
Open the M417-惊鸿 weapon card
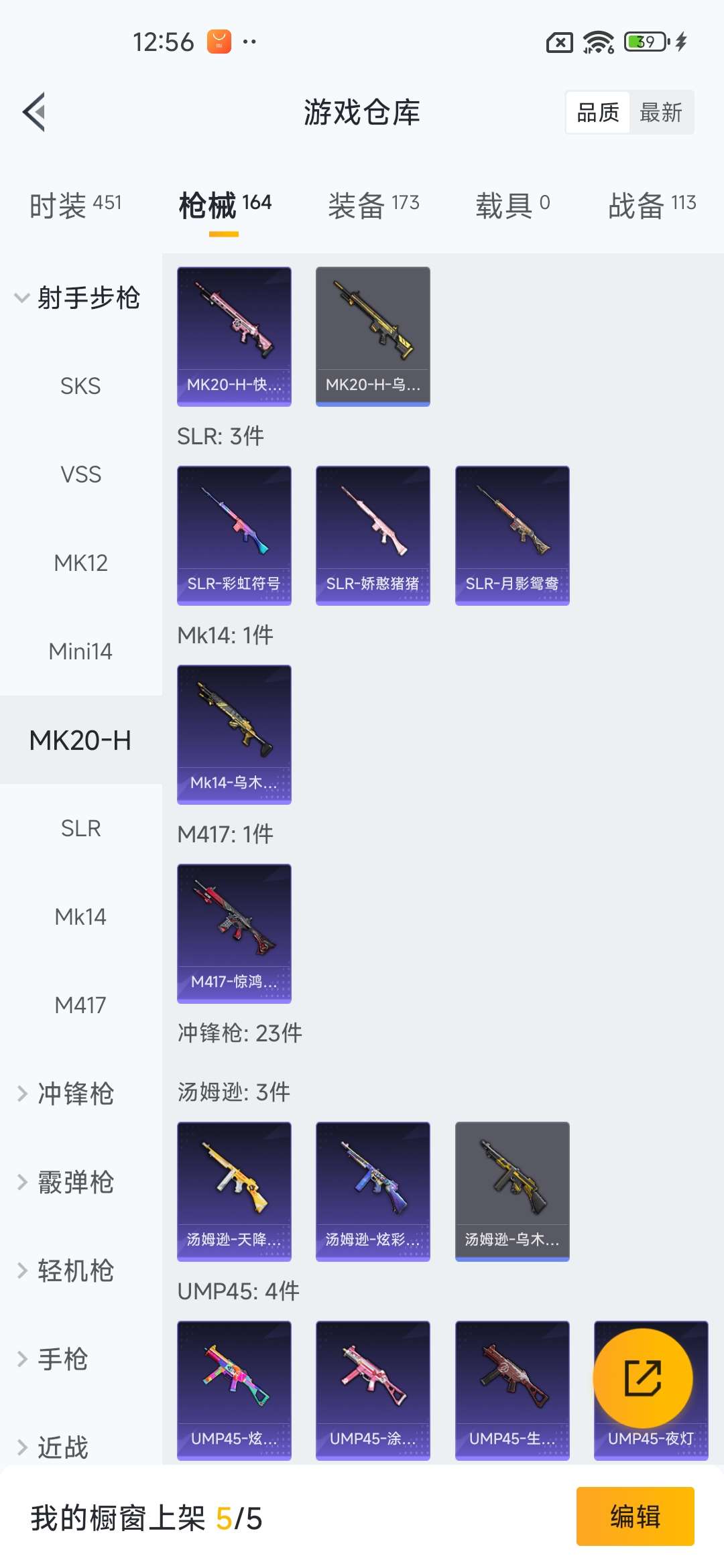[234, 931]
